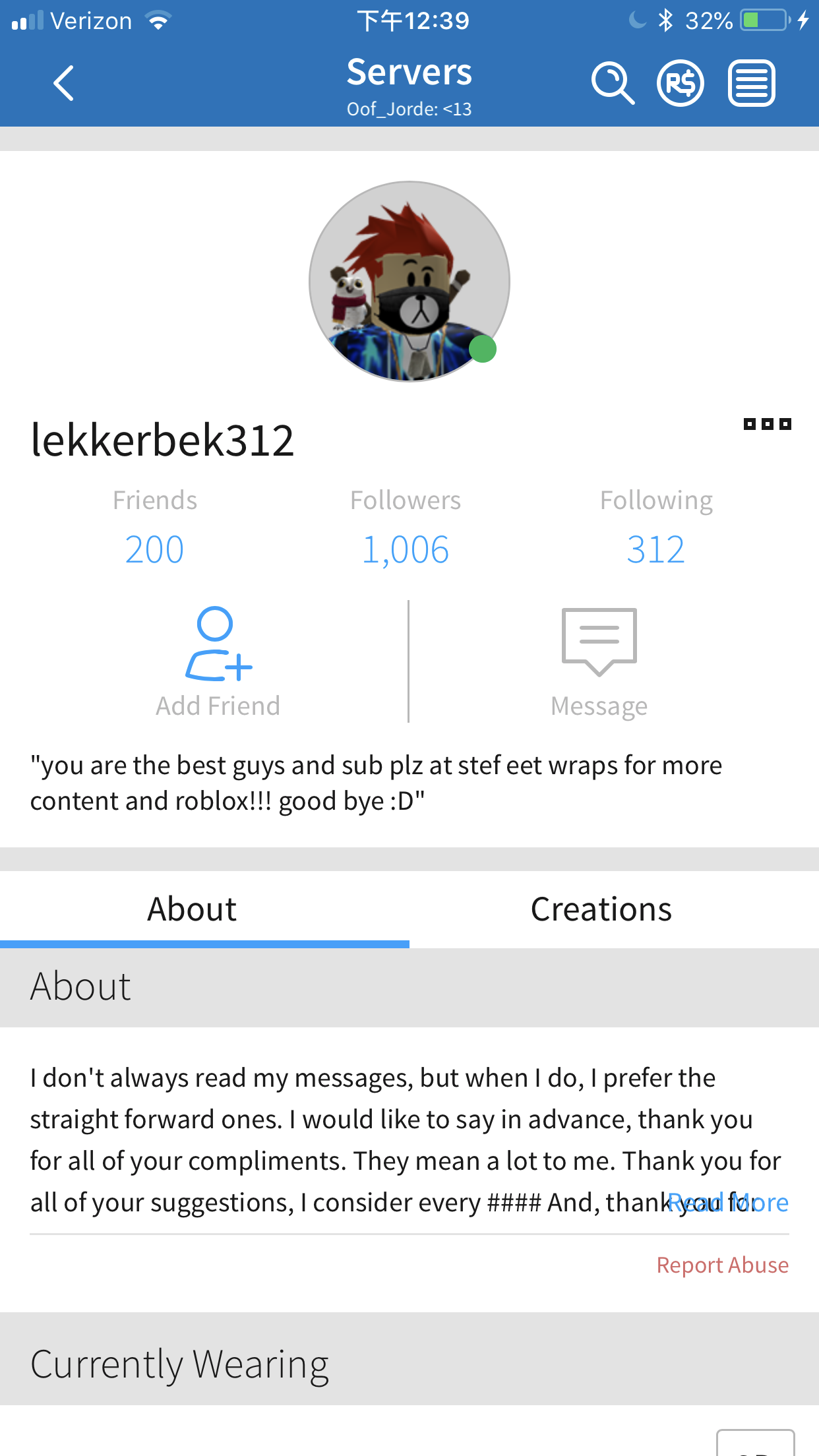The width and height of the screenshot is (819, 1456).
Task: Expand the description with Read More
Action: [x=729, y=1203]
